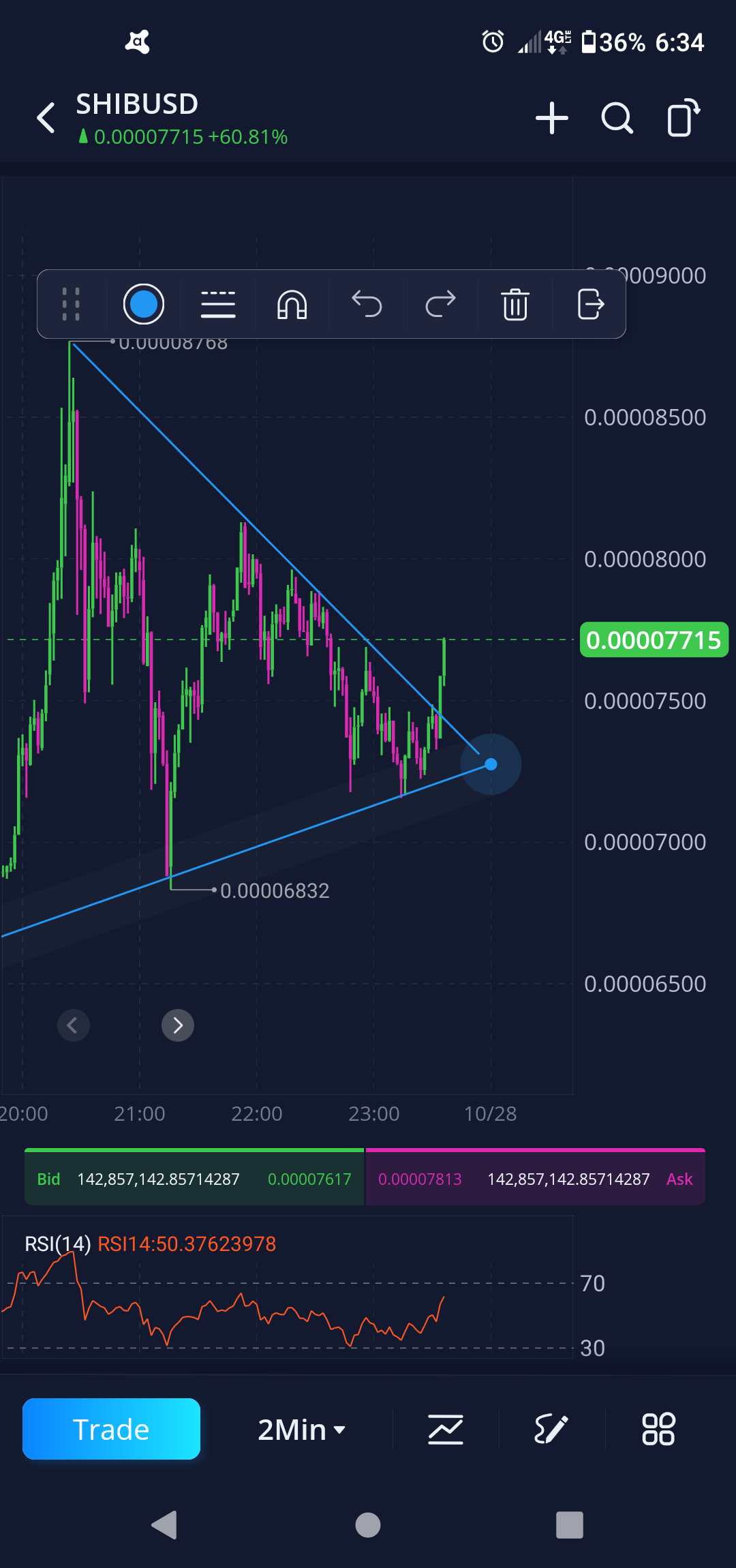Tap the Trade button
The image size is (736, 1568).
pyautogui.click(x=111, y=1429)
